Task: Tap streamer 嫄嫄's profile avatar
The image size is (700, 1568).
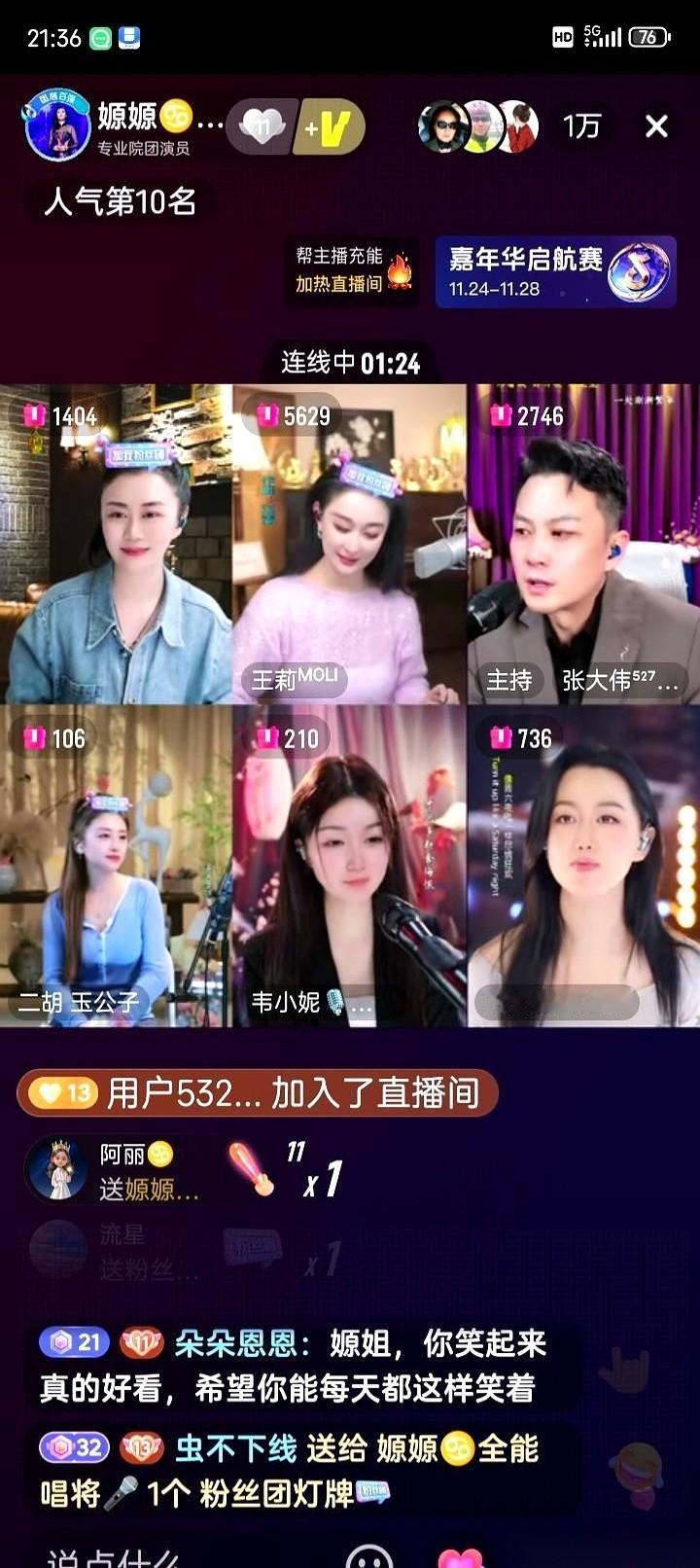Action: tap(55, 126)
